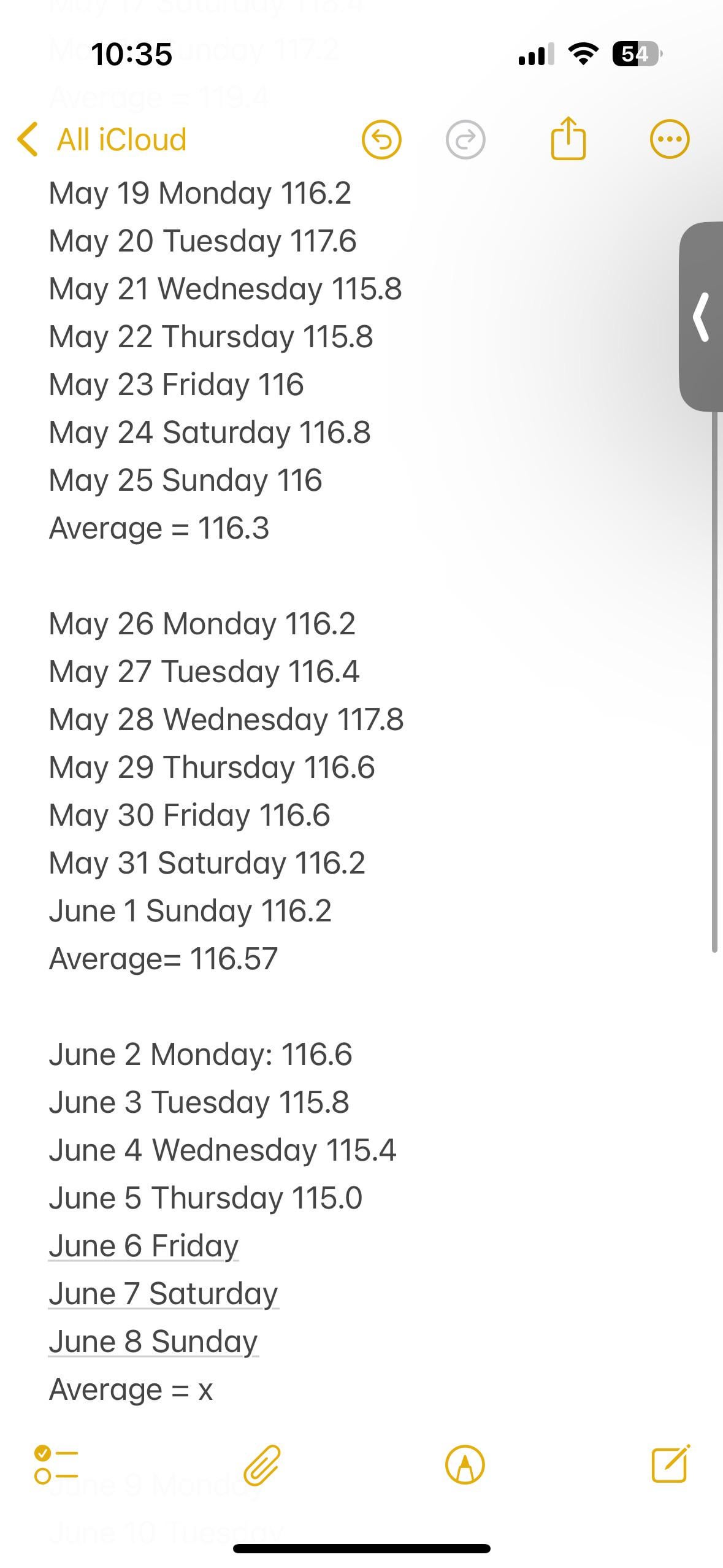Open the June 6 Friday date link

pyautogui.click(x=143, y=1246)
